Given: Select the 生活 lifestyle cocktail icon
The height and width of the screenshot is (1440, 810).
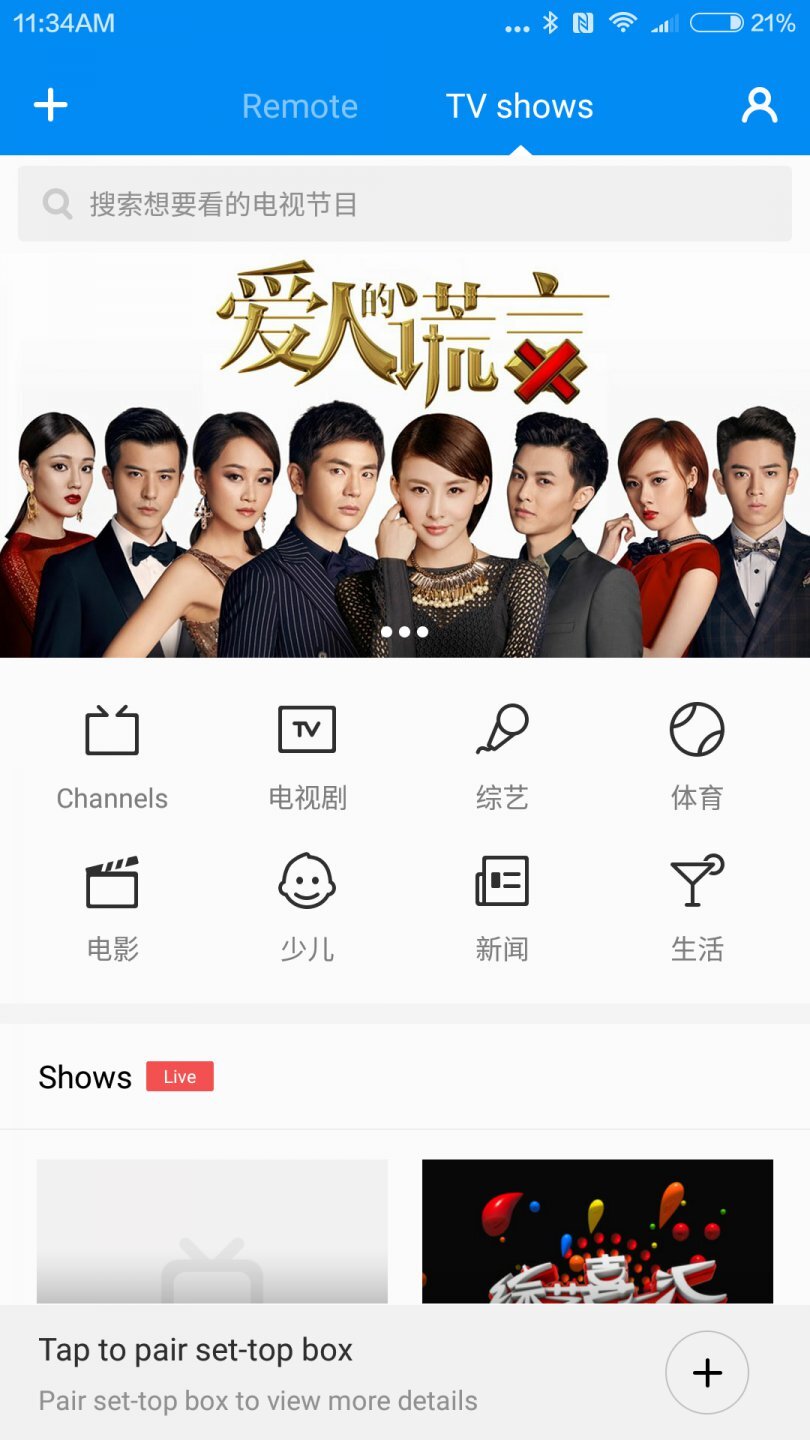Looking at the screenshot, I should point(696,903).
